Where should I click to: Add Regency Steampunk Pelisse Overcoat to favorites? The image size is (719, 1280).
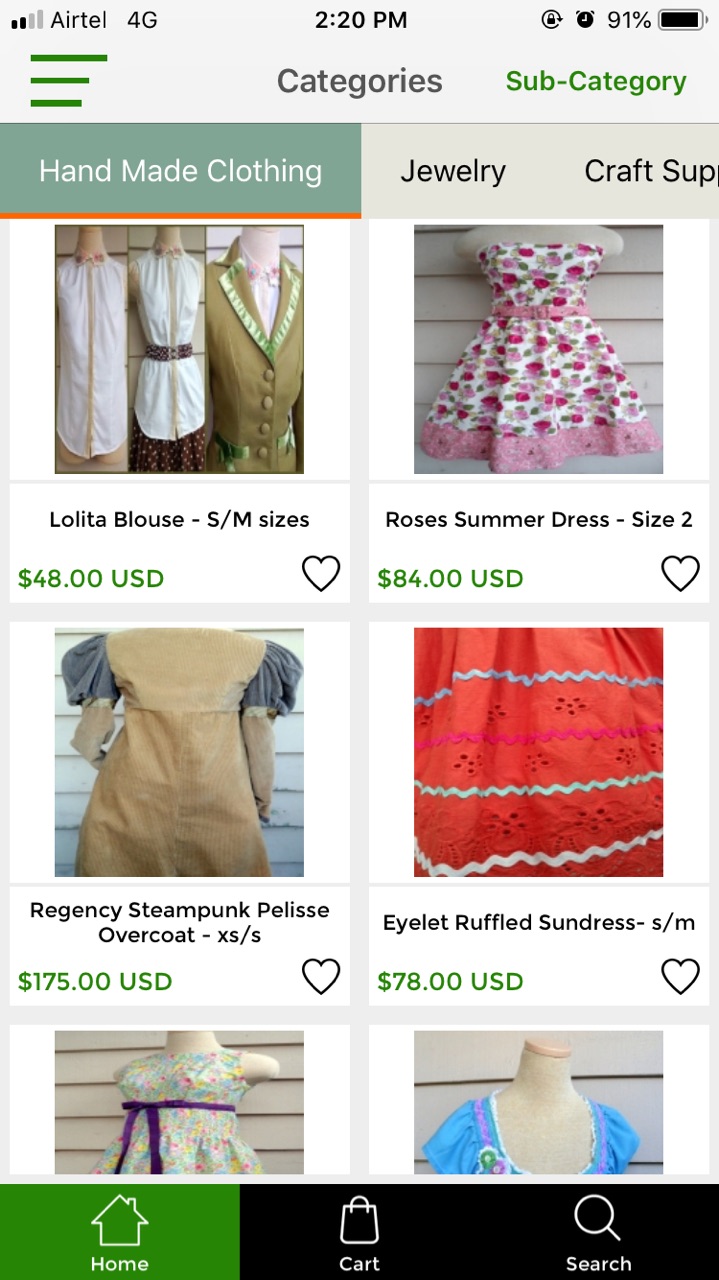pyautogui.click(x=321, y=977)
